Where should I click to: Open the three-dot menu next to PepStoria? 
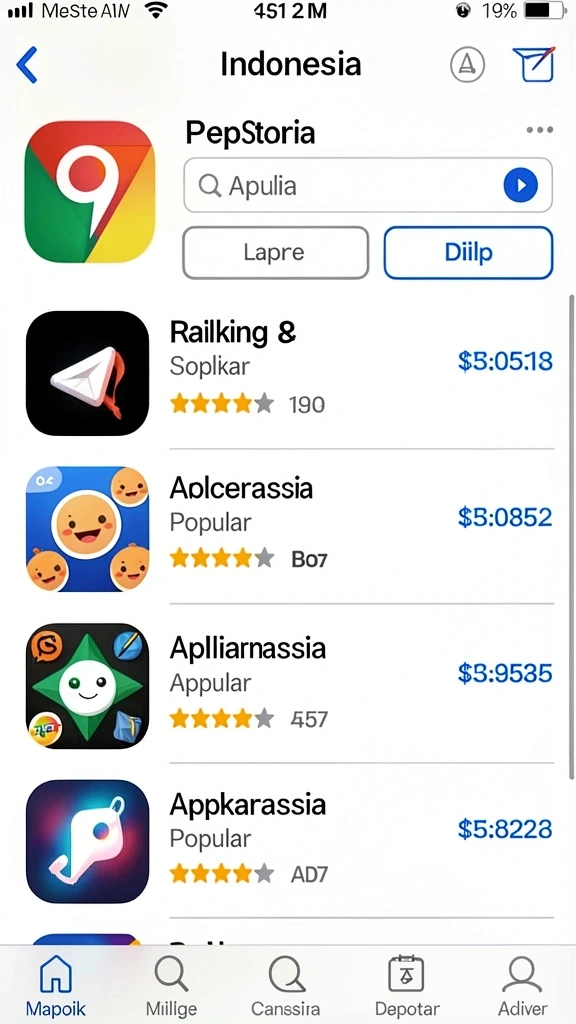539,130
